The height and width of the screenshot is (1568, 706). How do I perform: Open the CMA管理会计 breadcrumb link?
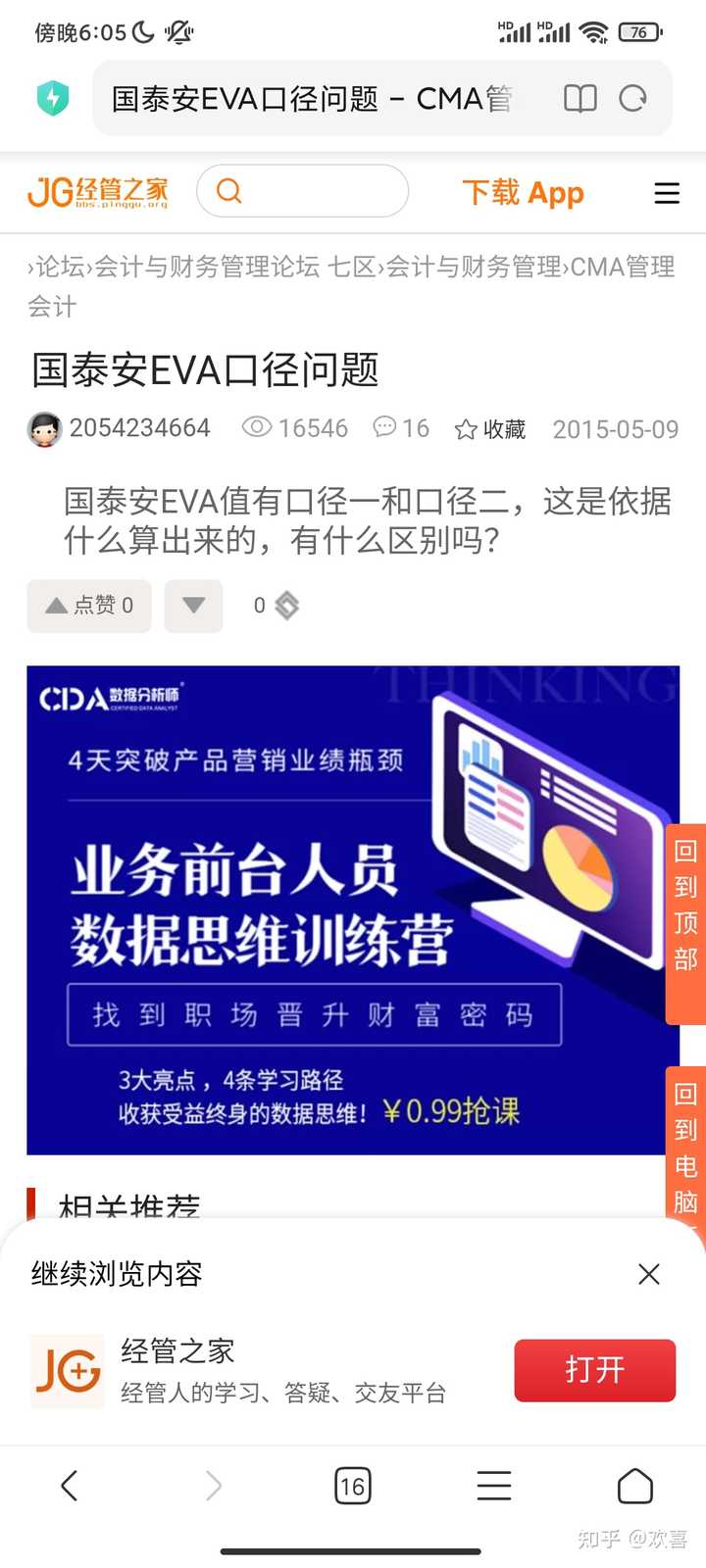[351, 286]
